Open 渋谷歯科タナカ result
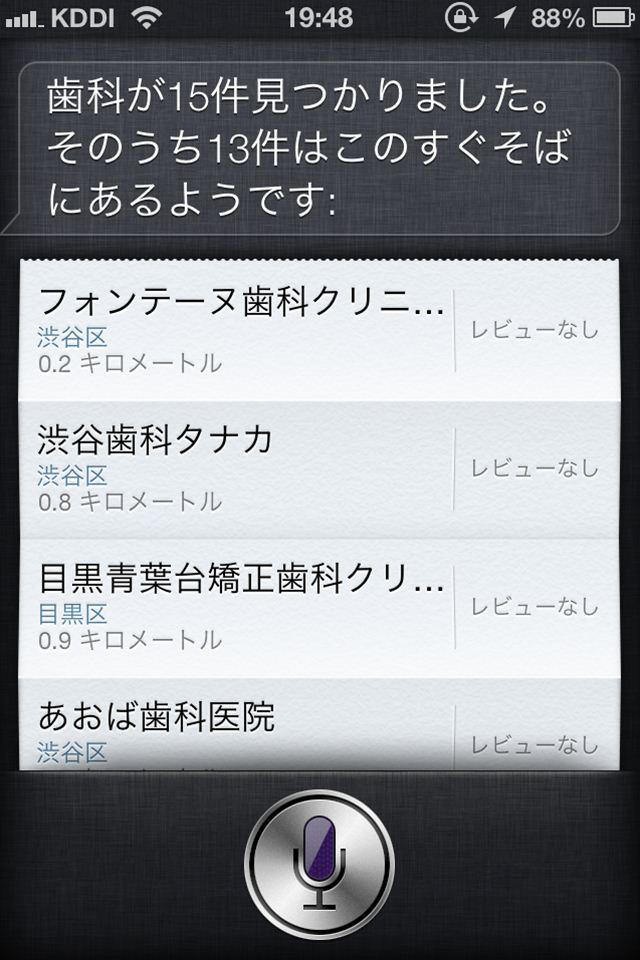 (x=240, y=468)
